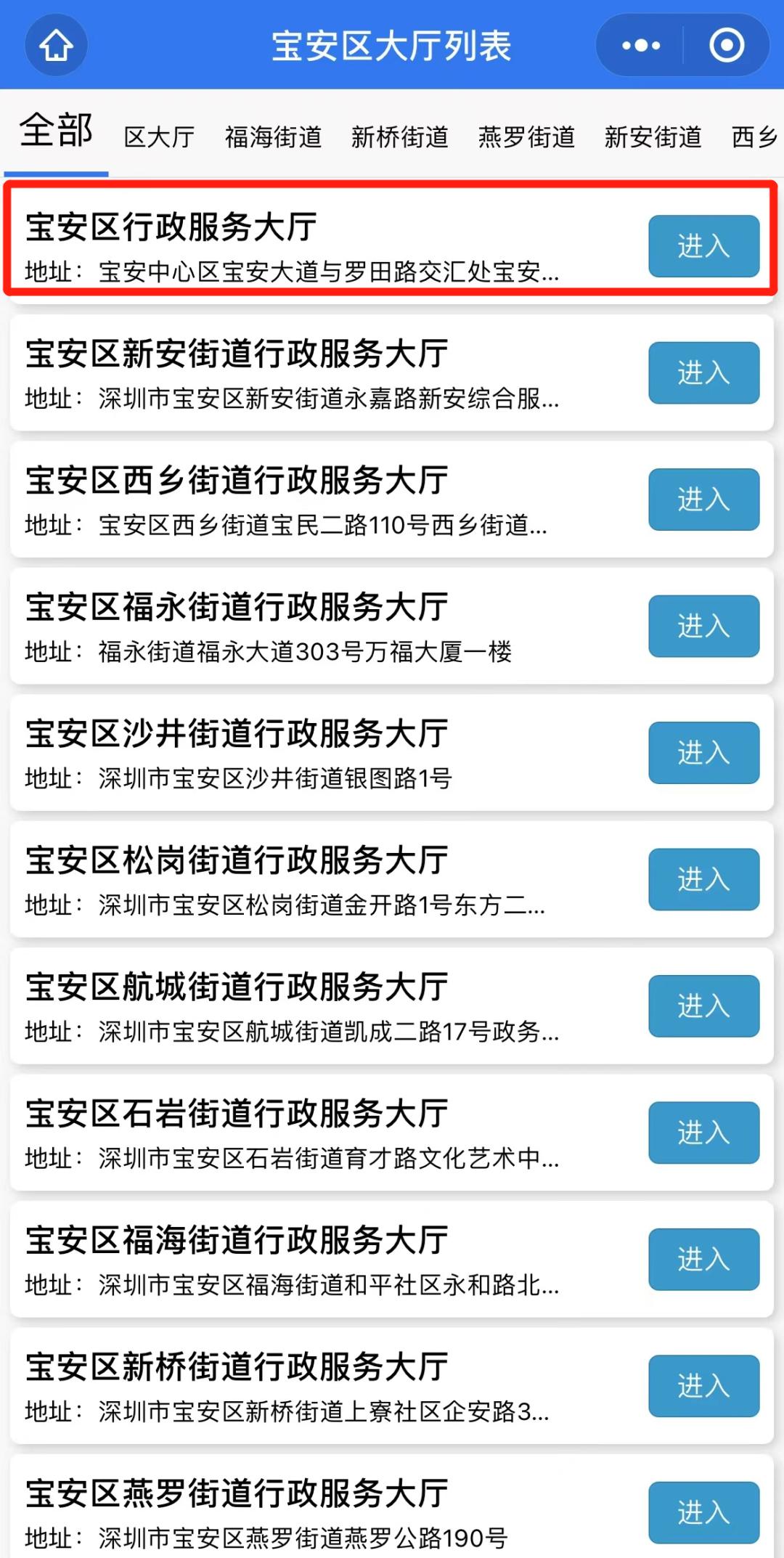784x1558 pixels.
Task: Enter 宝安区燕罗街道行政服务大厅
Action: point(703,1513)
